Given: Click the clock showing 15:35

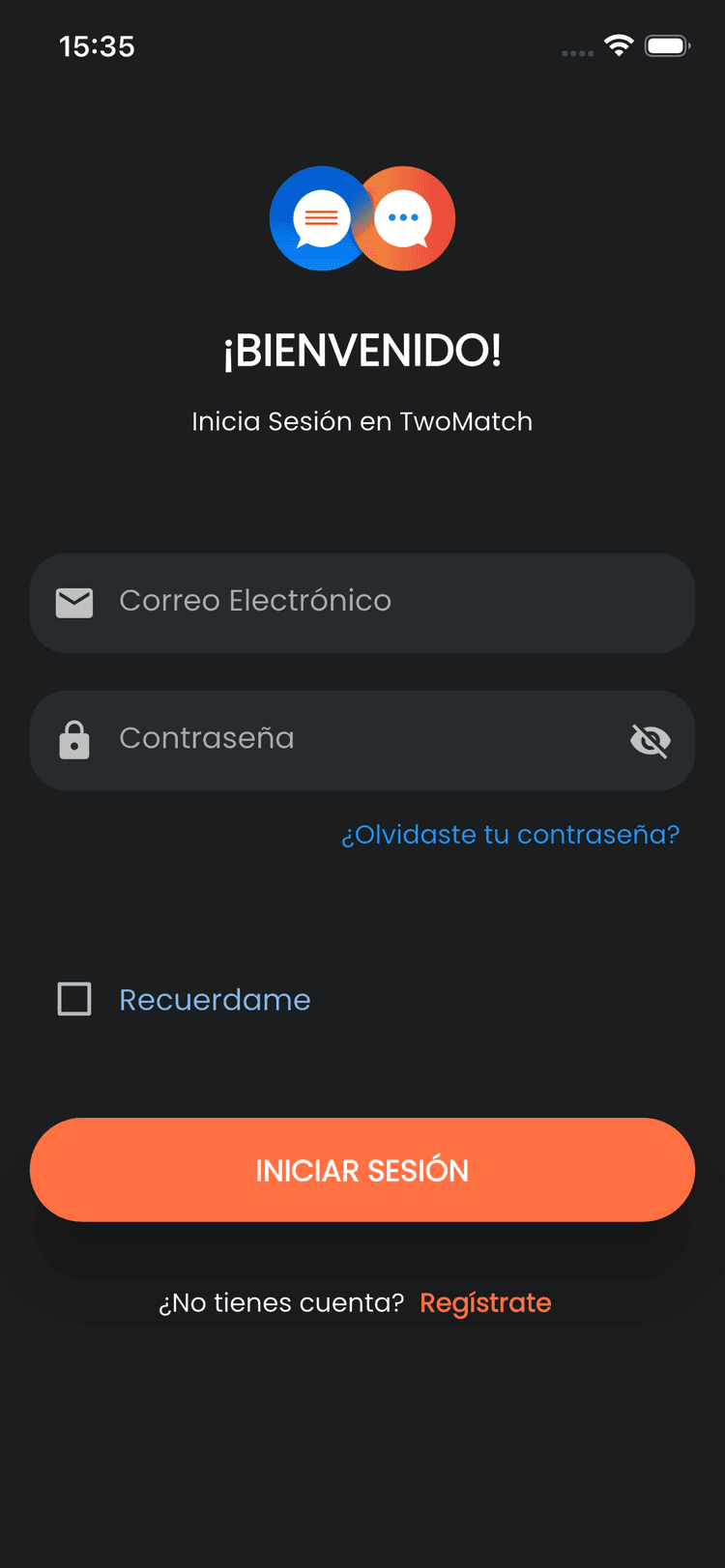Looking at the screenshot, I should coord(98,45).
